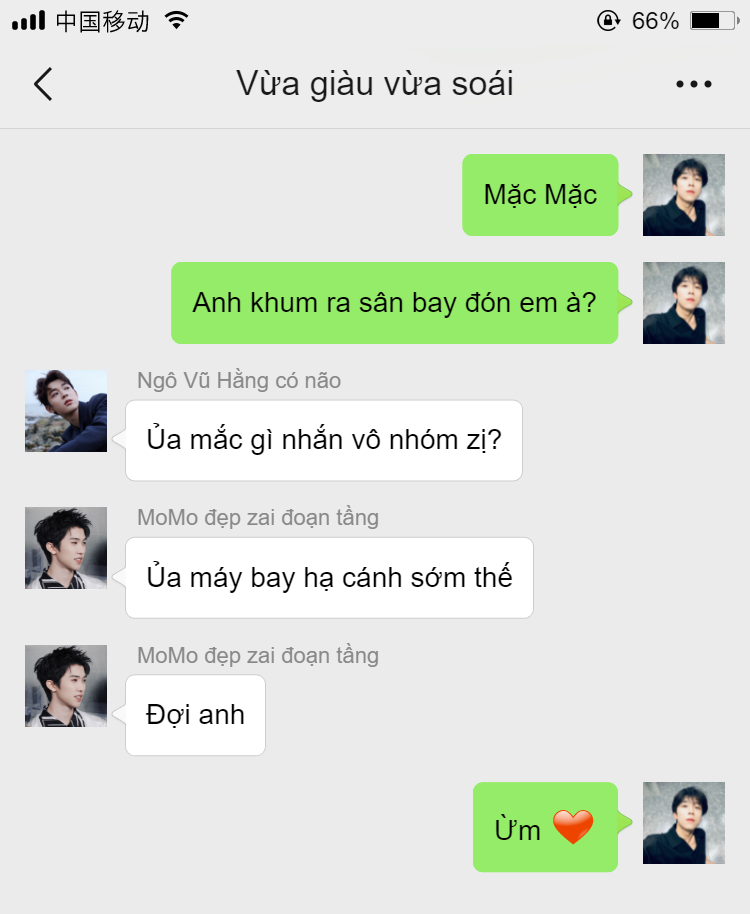Go back using the header arrow
Viewport: 750px width, 914px height.
(43, 84)
